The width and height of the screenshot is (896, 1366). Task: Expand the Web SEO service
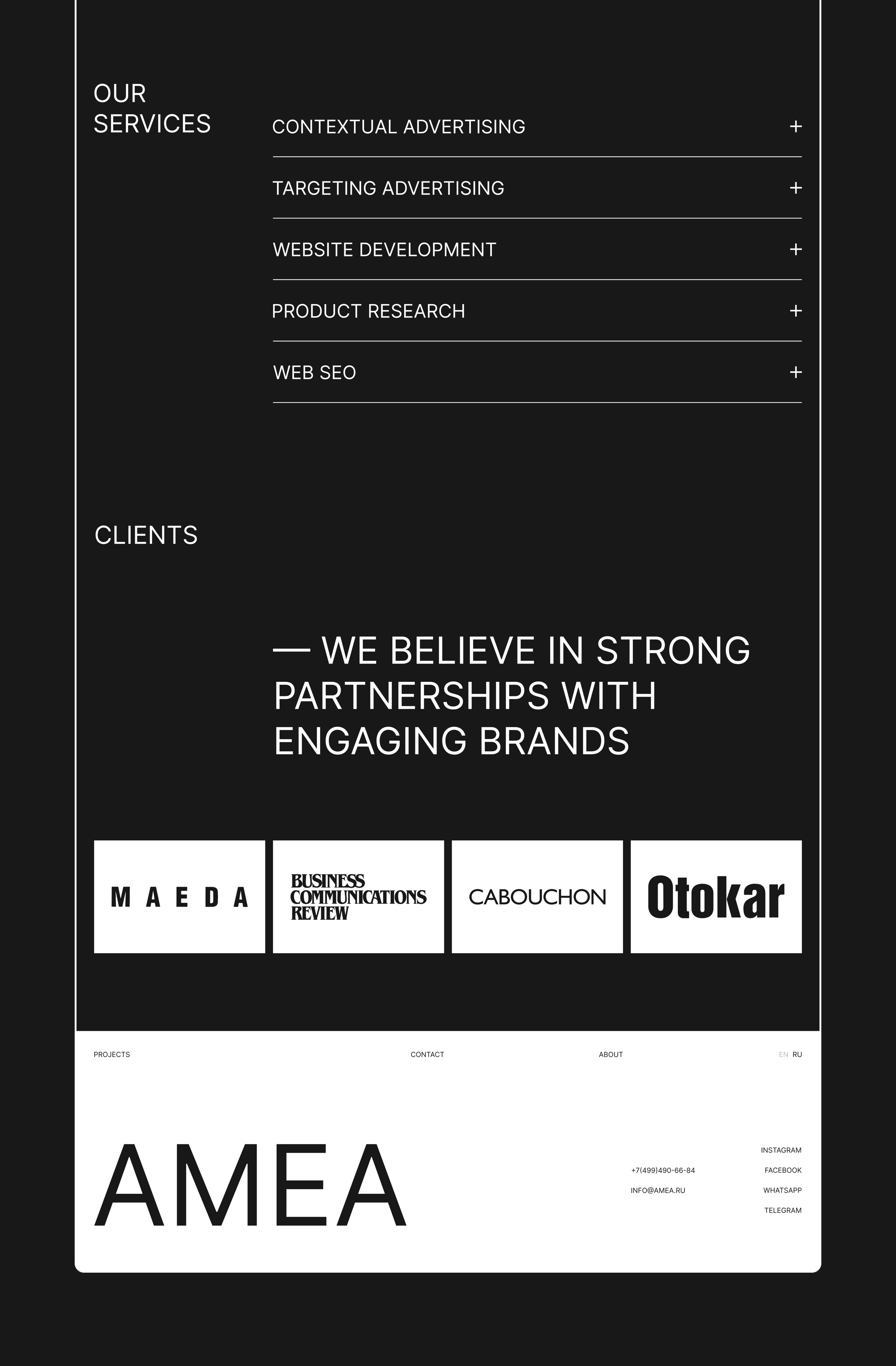(x=537, y=372)
